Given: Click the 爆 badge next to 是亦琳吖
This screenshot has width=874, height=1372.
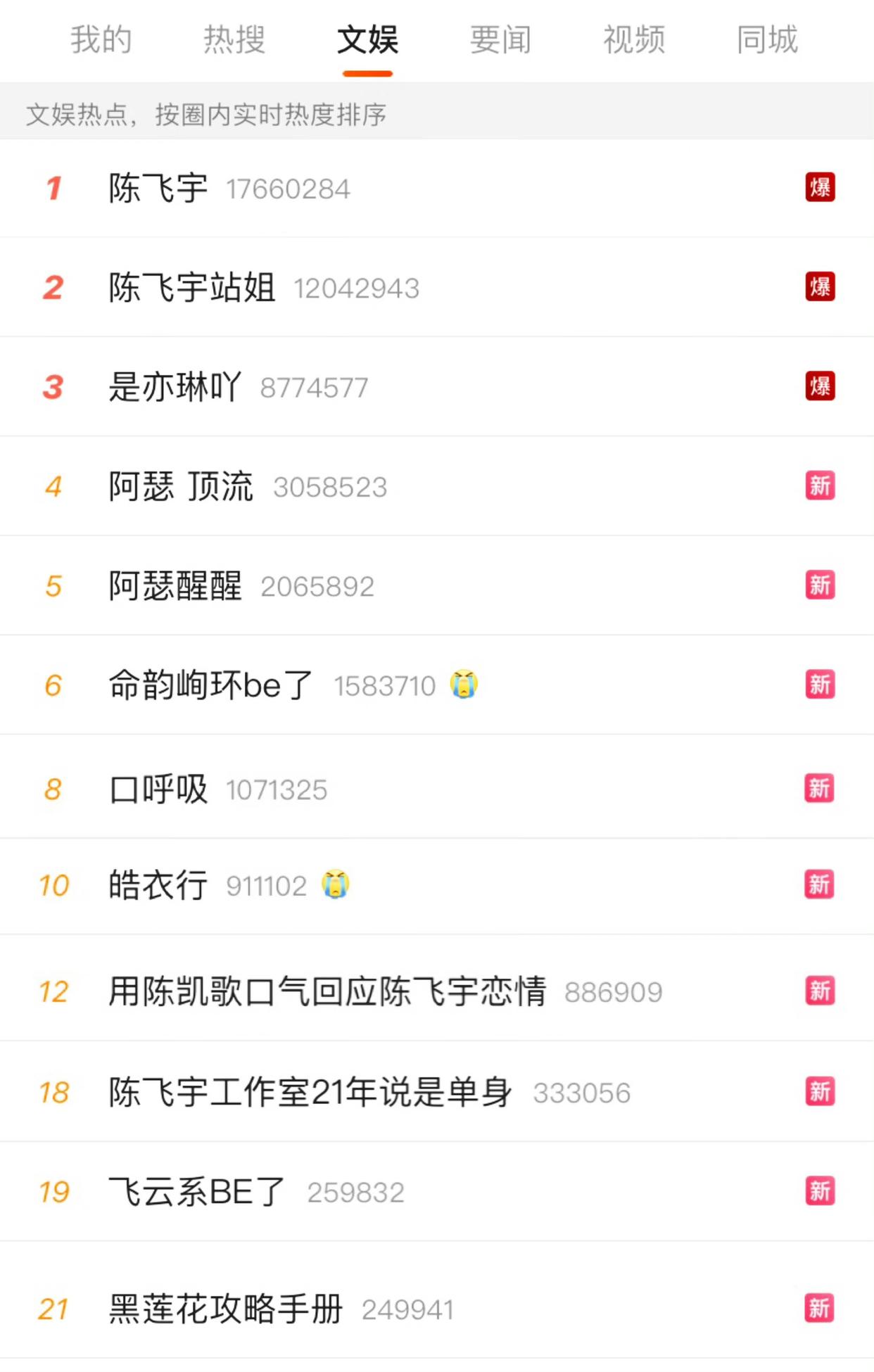Looking at the screenshot, I should 821,386.
